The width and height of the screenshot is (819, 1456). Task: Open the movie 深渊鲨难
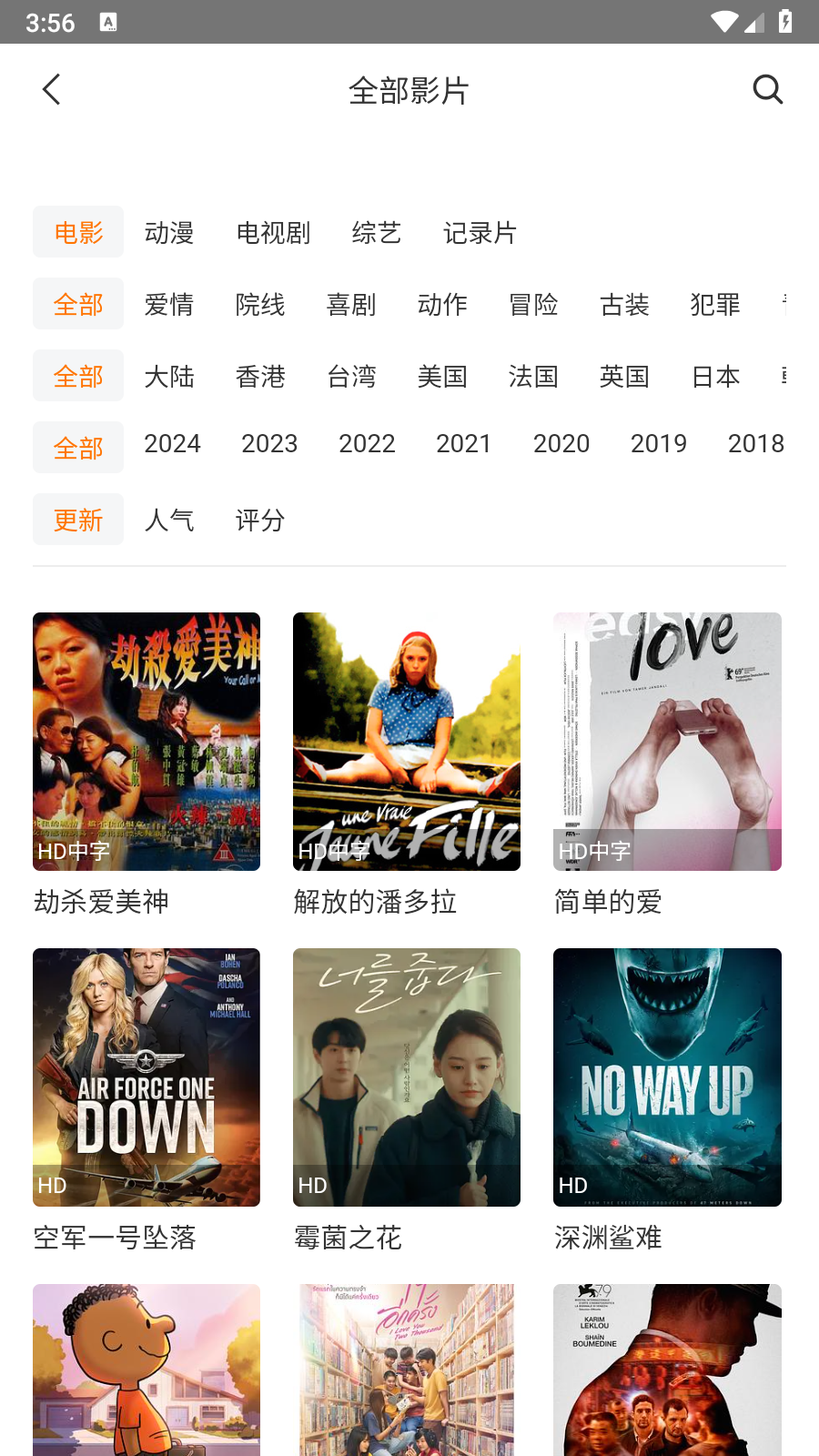point(667,1077)
